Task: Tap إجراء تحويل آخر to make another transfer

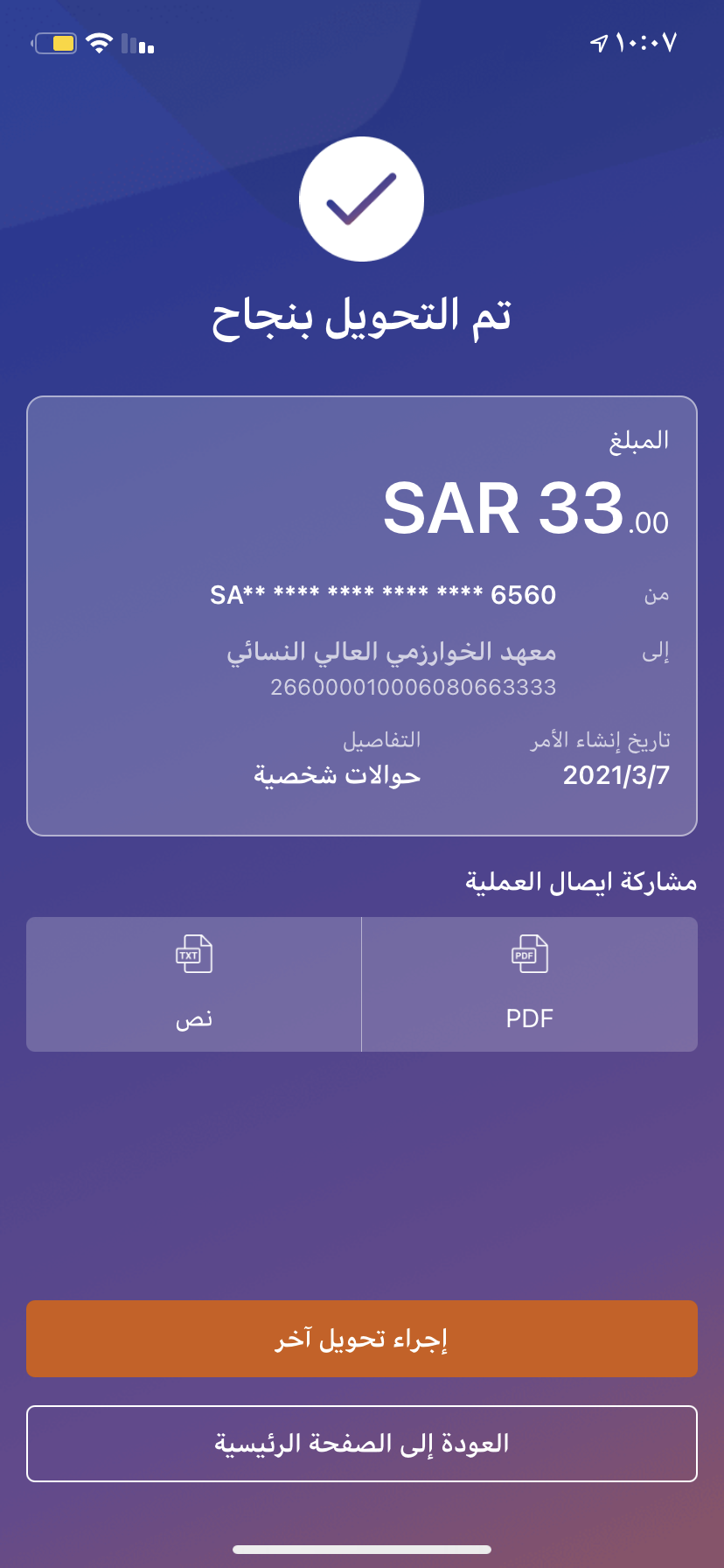Action: click(x=361, y=1339)
